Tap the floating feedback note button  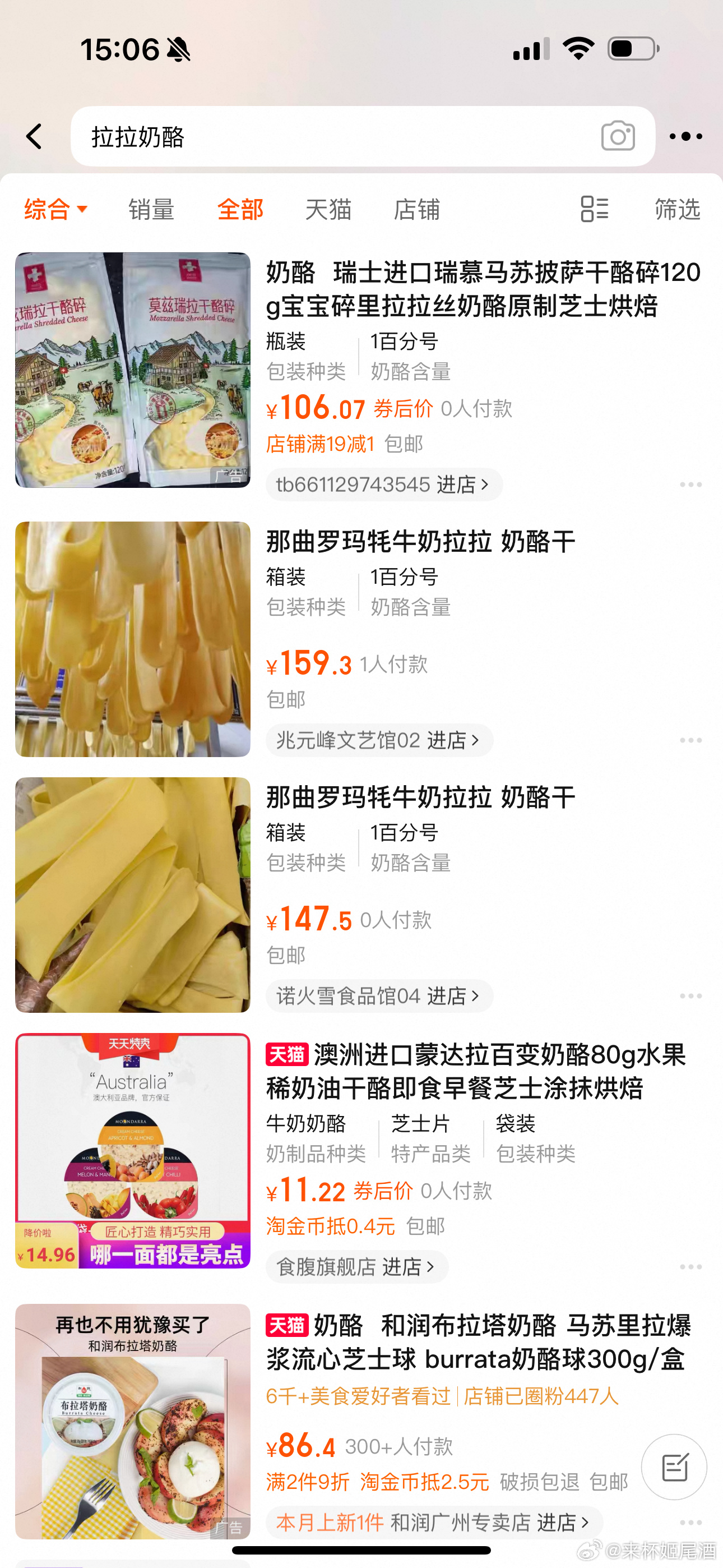pos(674,1467)
